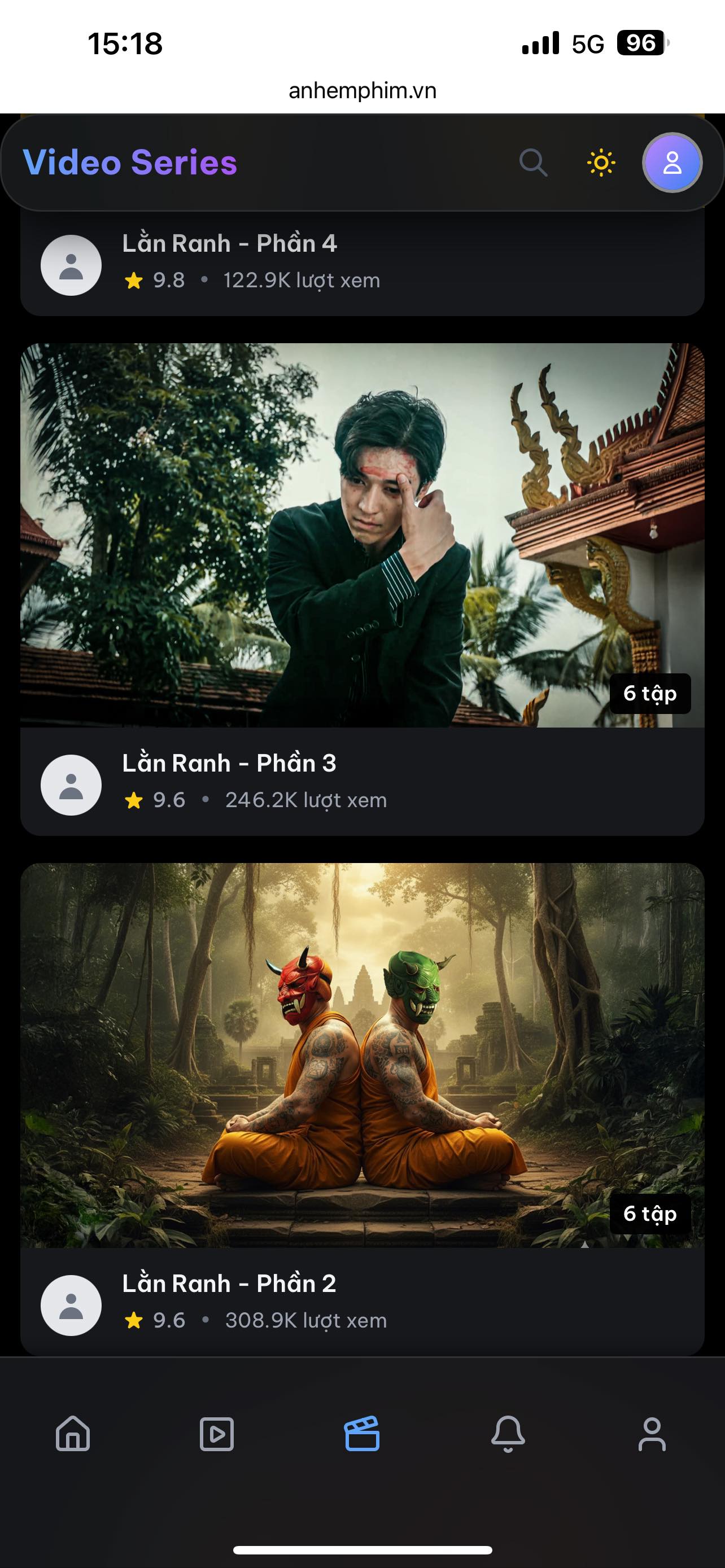
Task: Switch to the video play tab
Action: coord(217,1434)
